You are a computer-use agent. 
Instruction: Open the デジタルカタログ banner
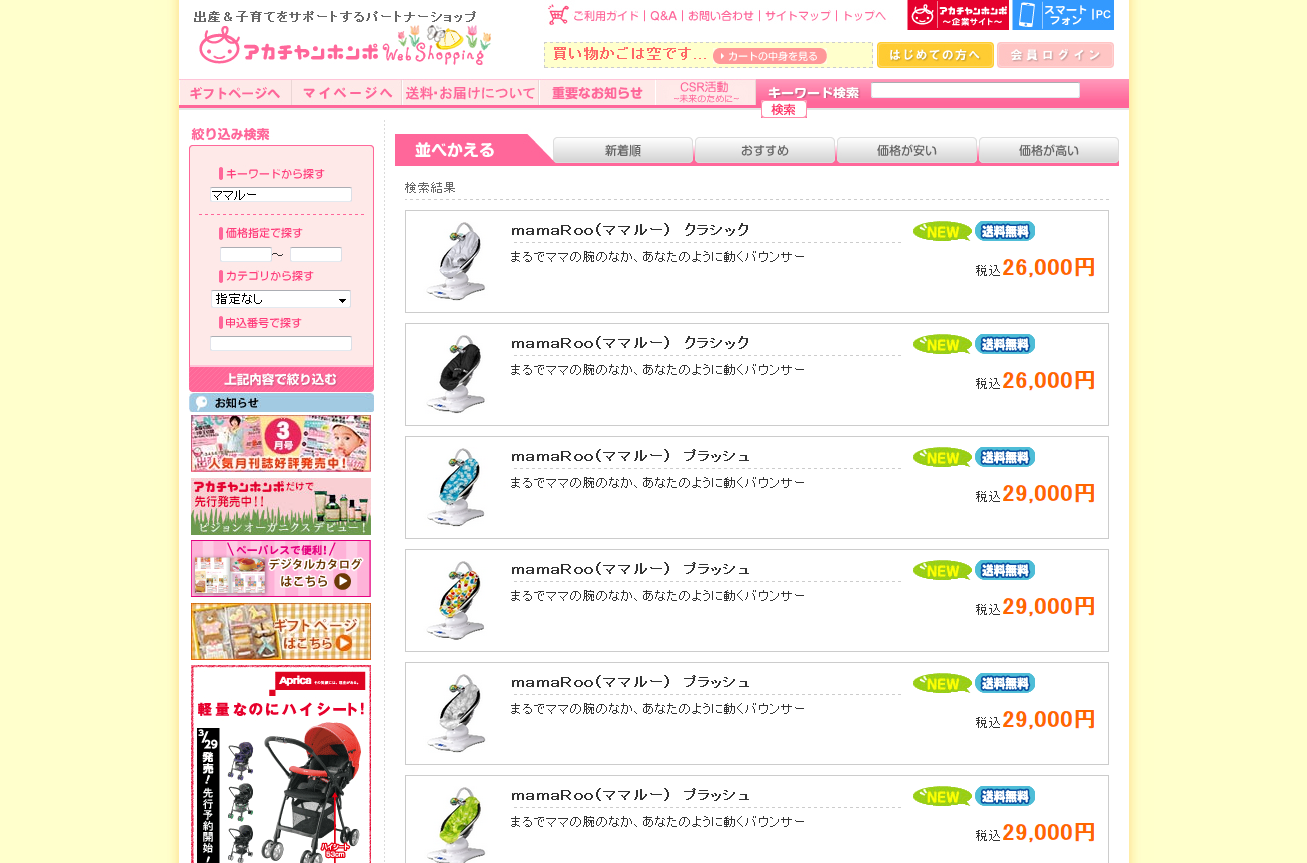click(x=281, y=568)
